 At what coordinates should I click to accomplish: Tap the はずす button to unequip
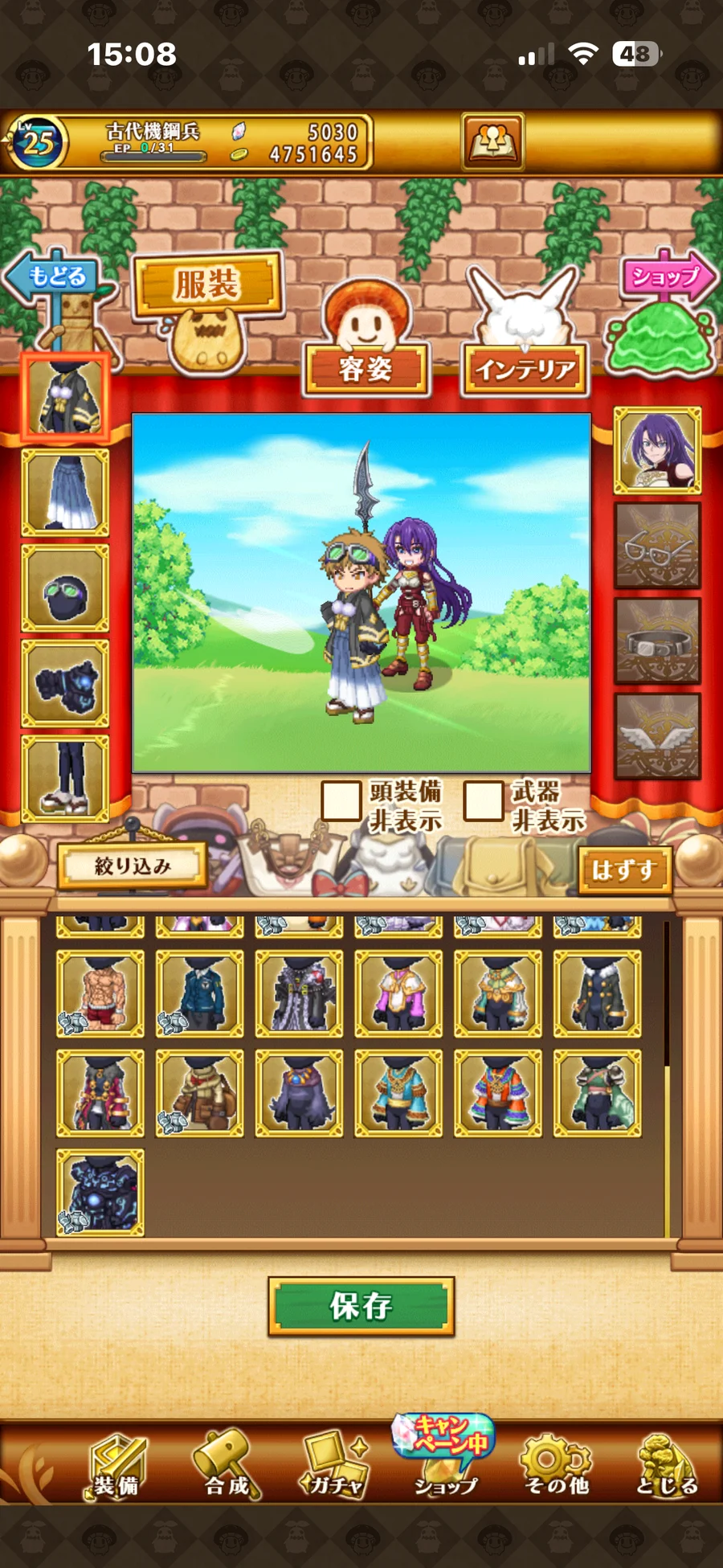tap(624, 870)
